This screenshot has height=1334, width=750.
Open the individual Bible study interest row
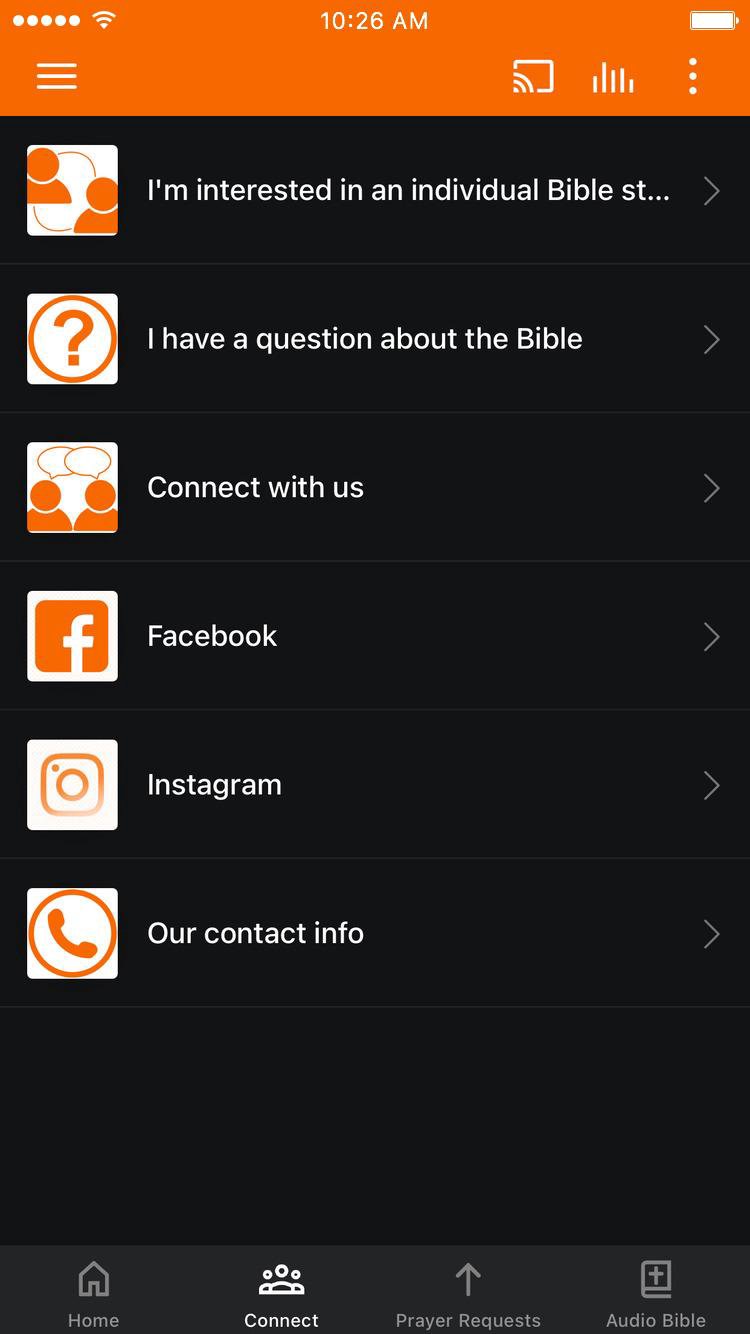(x=375, y=190)
